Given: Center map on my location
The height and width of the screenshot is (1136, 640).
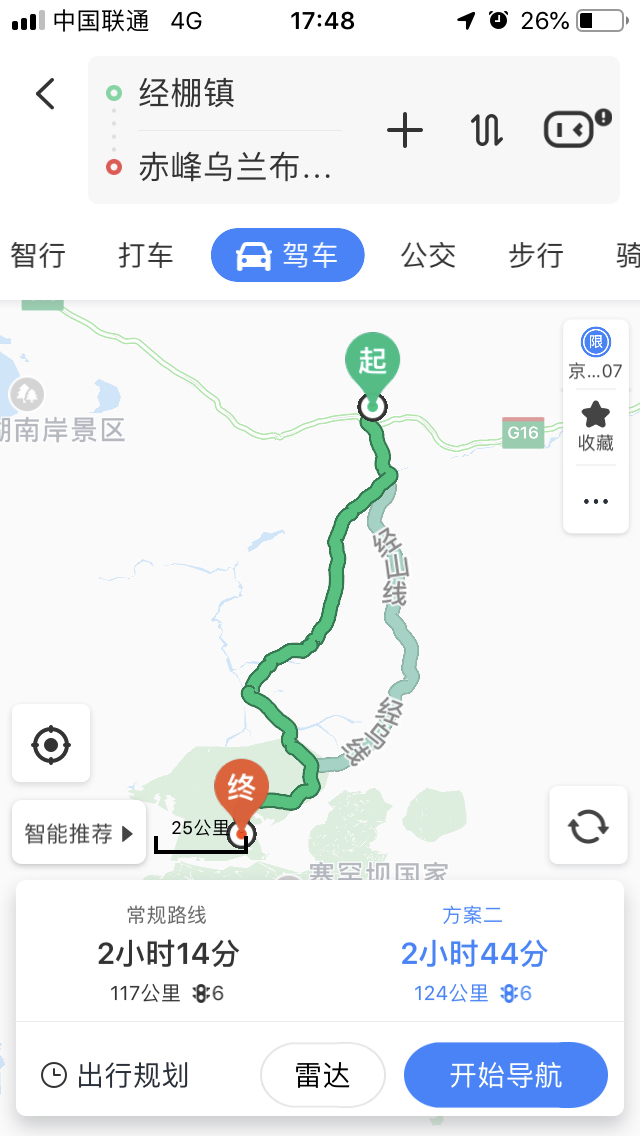Looking at the screenshot, I should point(51,744).
